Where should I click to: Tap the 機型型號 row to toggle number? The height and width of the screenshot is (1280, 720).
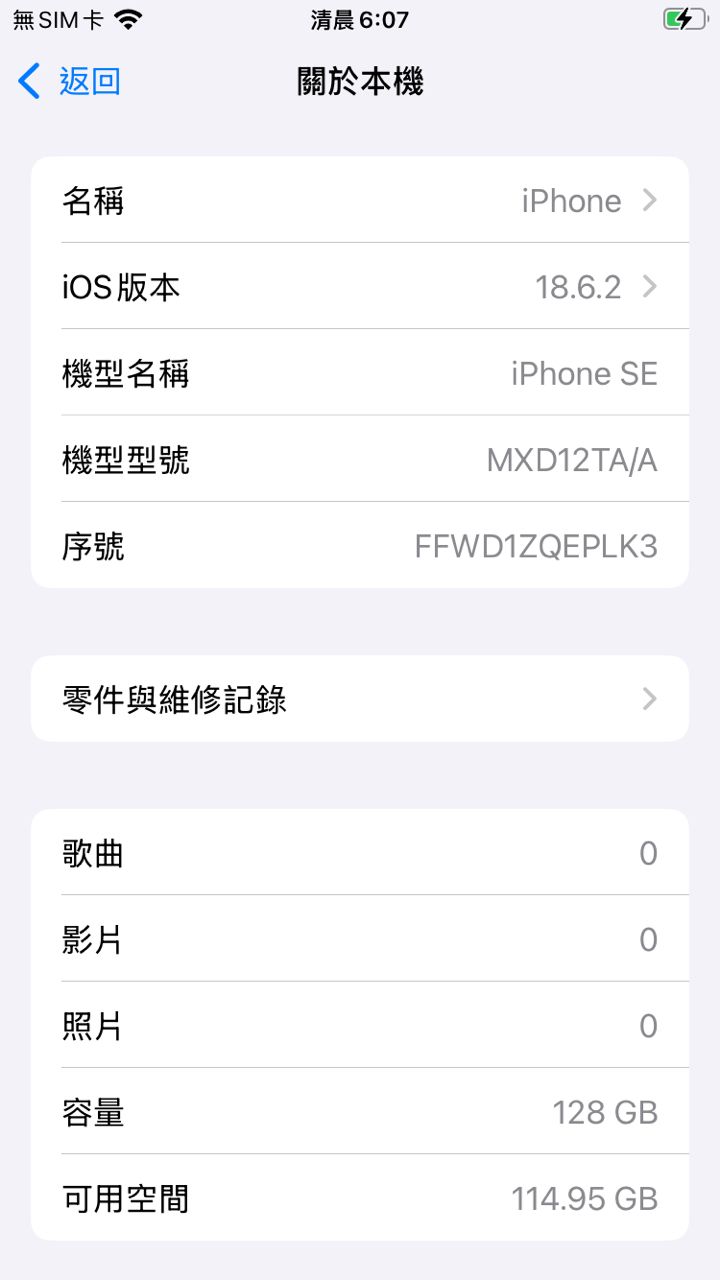click(360, 460)
